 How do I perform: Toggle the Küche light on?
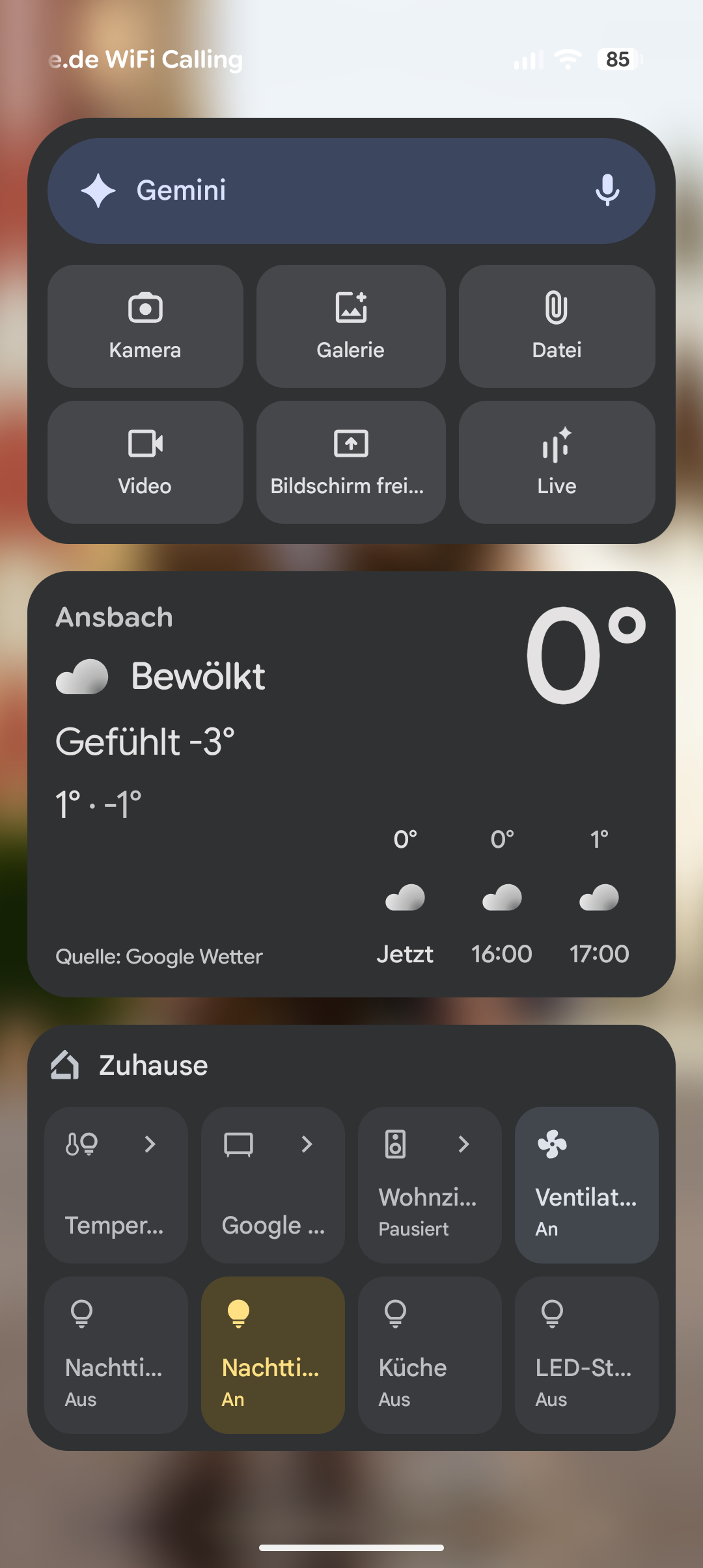[x=430, y=1355]
